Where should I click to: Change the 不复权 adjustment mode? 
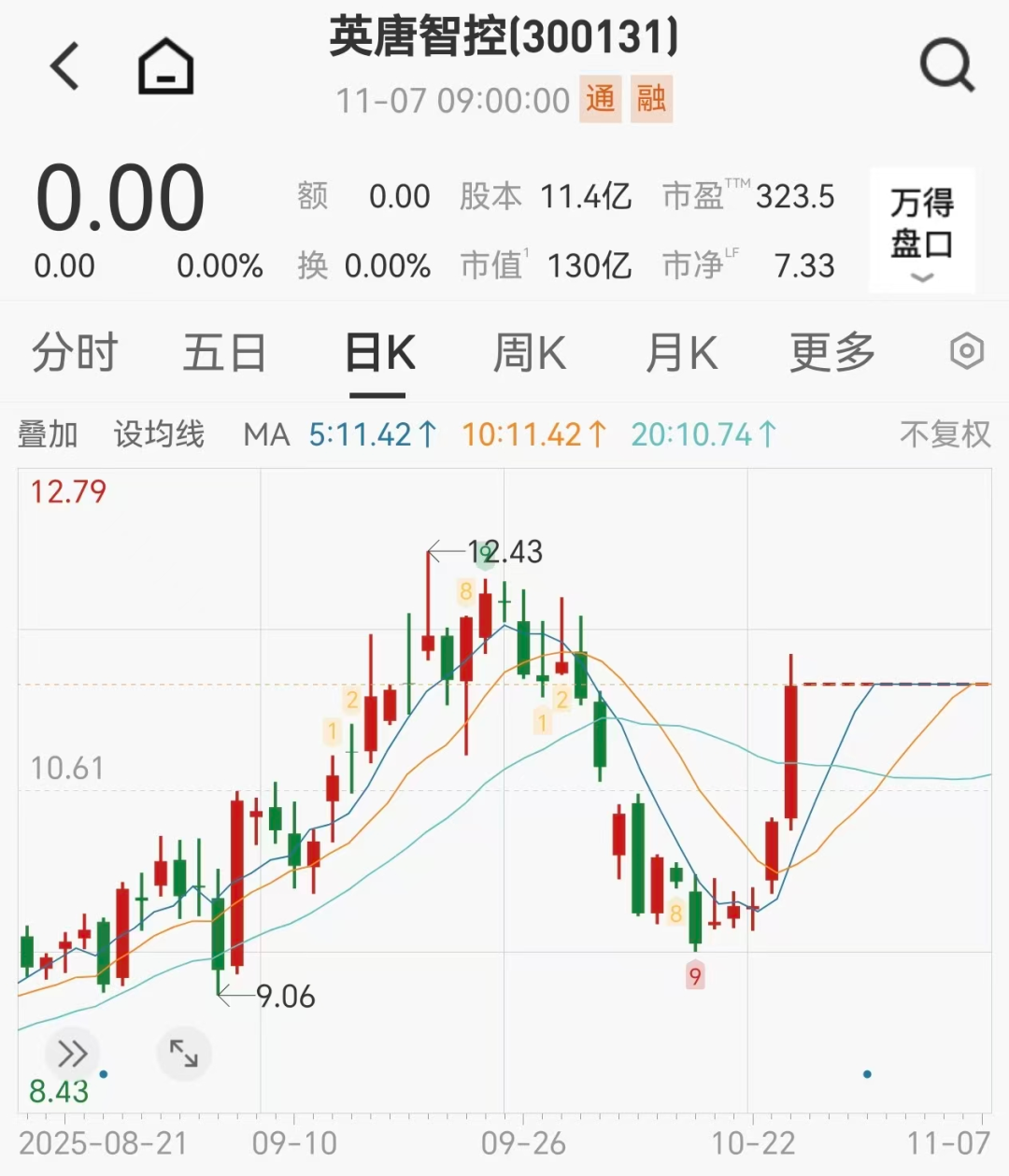[945, 434]
